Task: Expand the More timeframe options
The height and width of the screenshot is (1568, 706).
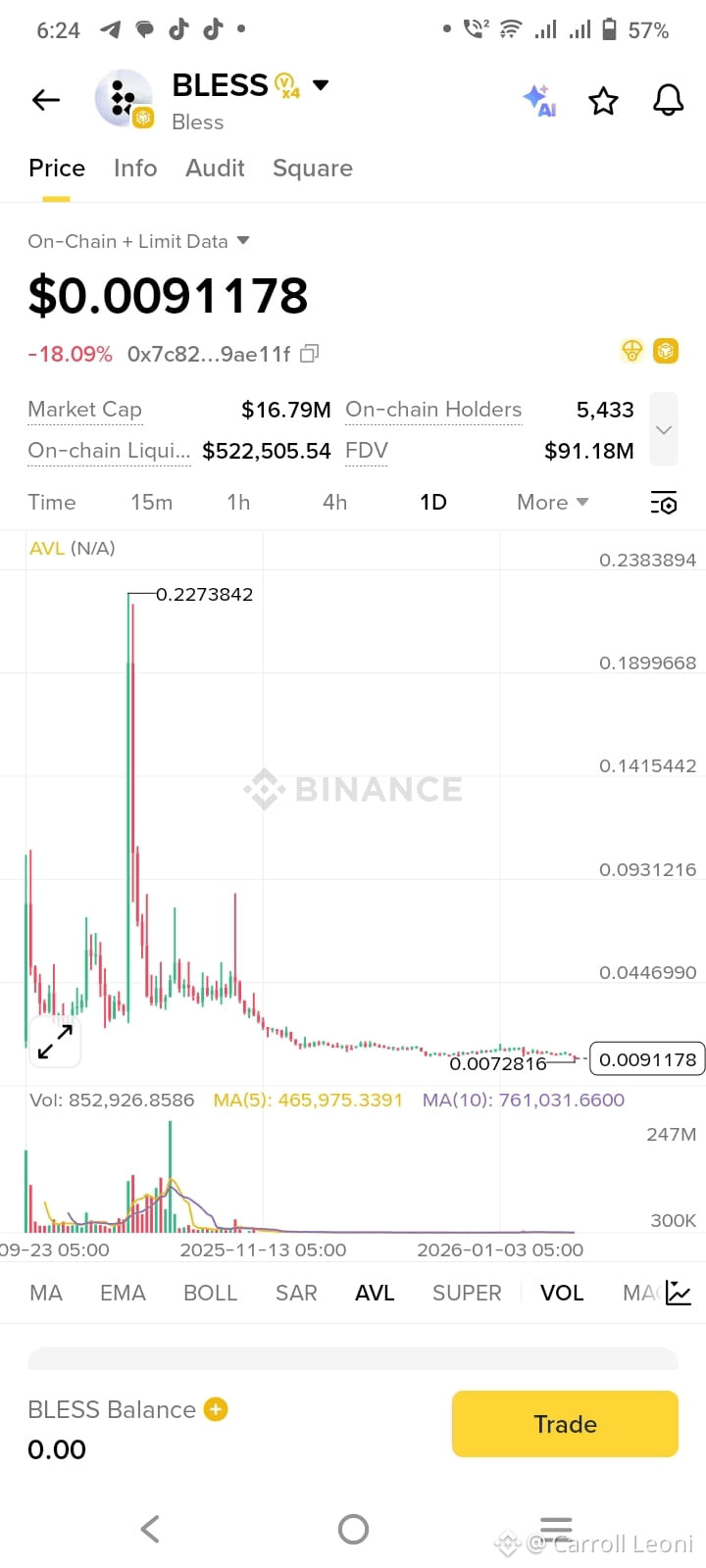Action: [x=551, y=502]
